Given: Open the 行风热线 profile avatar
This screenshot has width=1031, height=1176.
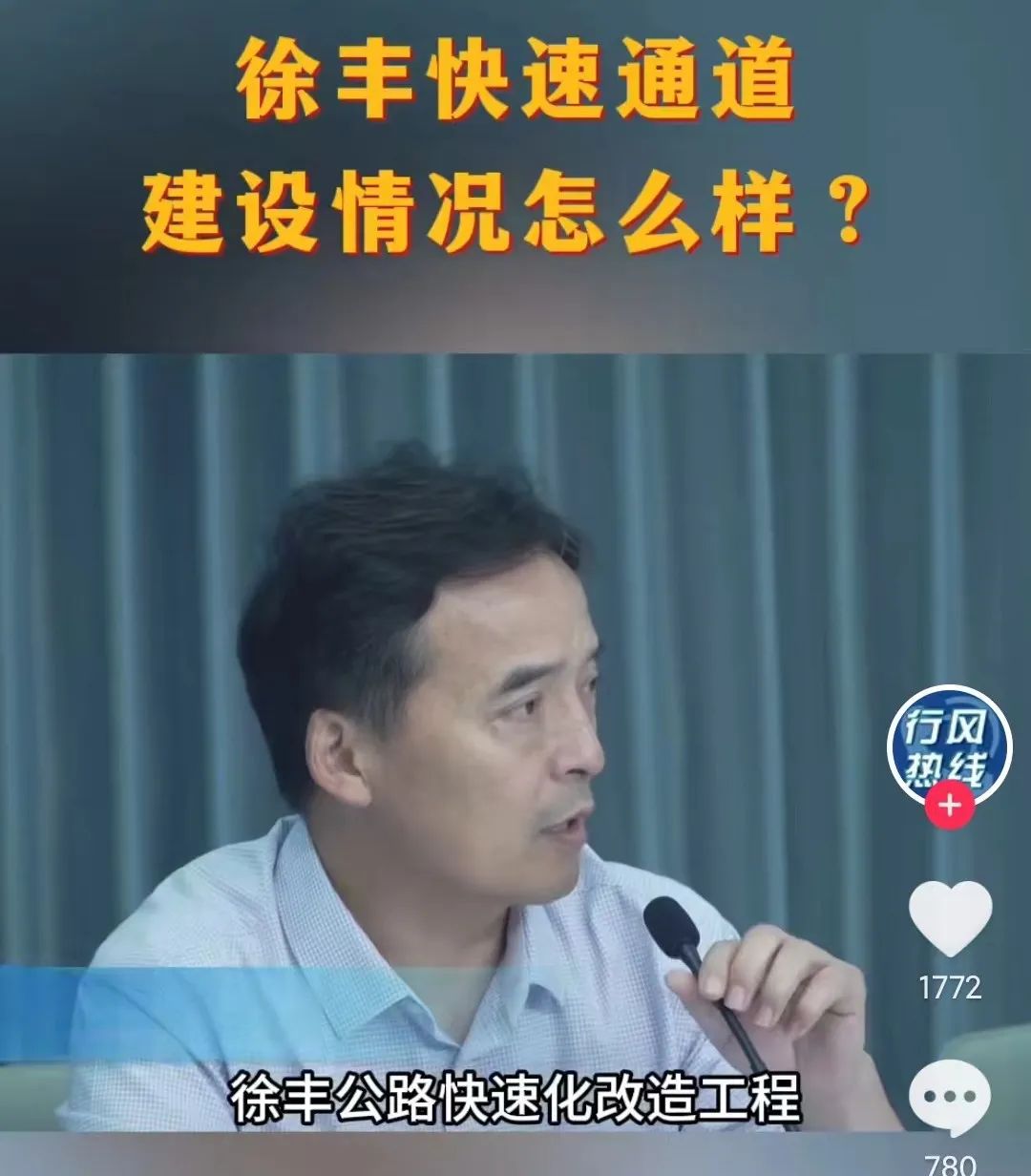Looking at the screenshot, I should (949, 745).
